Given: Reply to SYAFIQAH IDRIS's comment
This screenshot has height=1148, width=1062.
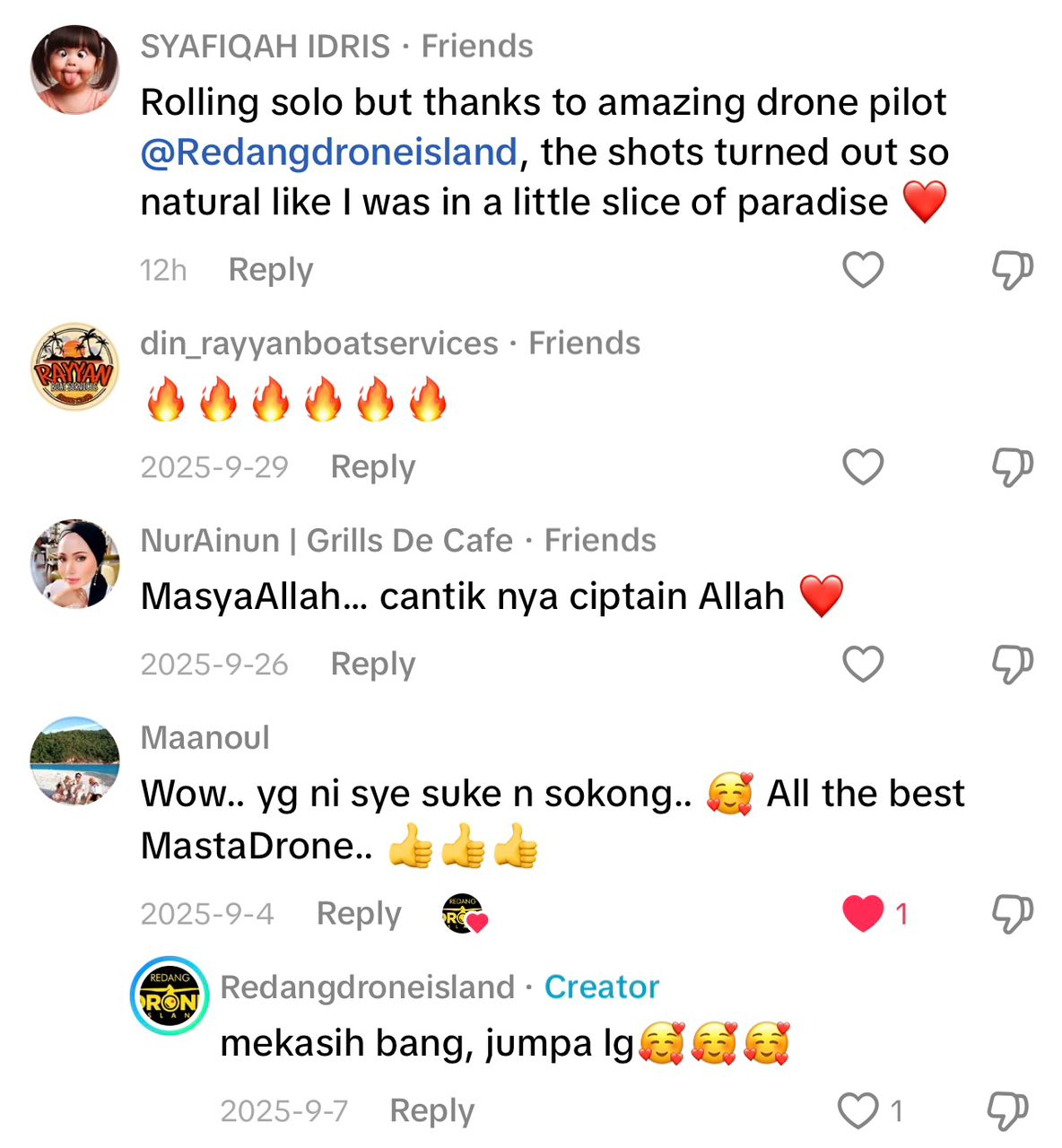Looking at the screenshot, I should [271, 270].
